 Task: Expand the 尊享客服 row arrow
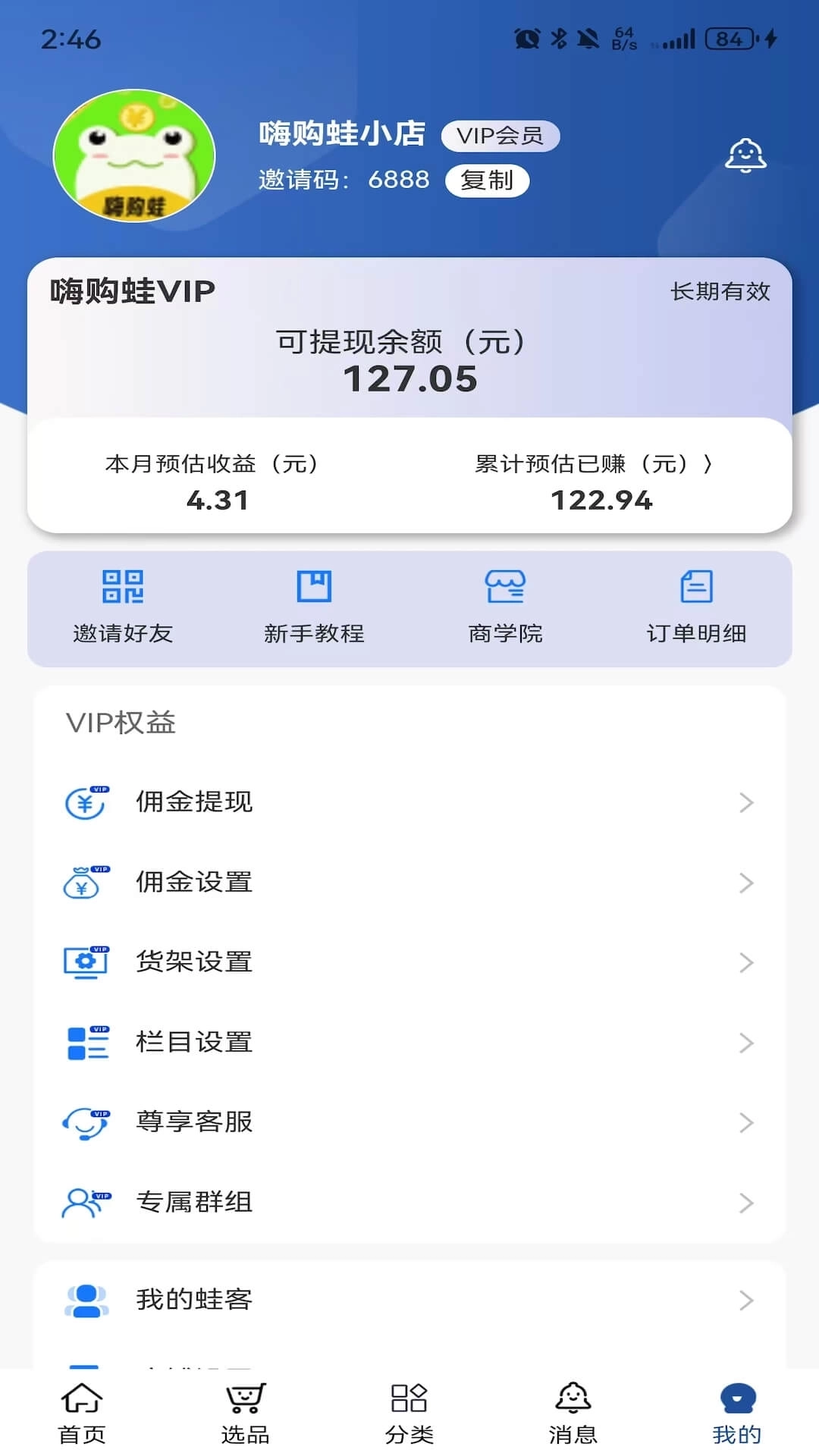coord(746,1122)
